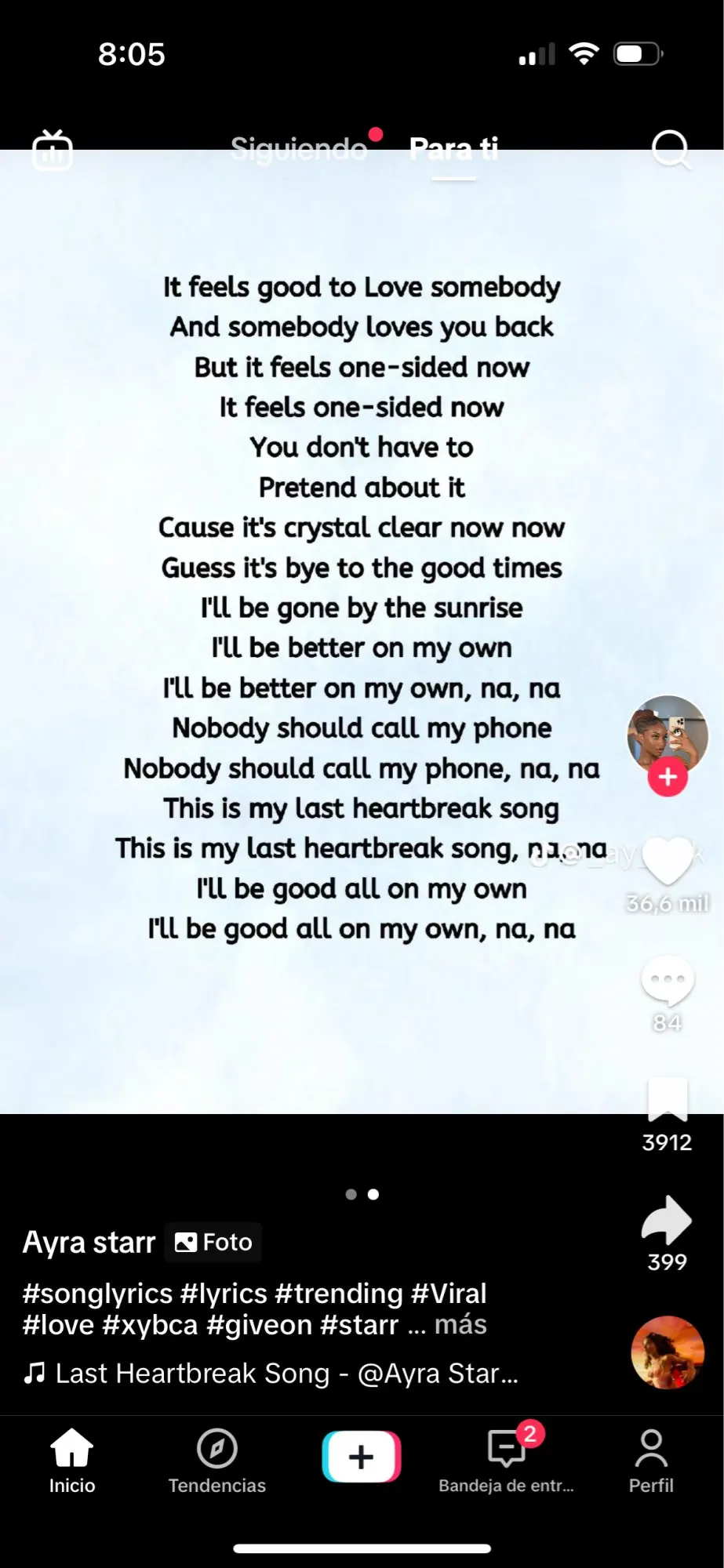The width and height of the screenshot is (724, 1568).
Task: Switch to the Perfil tab
Action: tap(651, 1461)
